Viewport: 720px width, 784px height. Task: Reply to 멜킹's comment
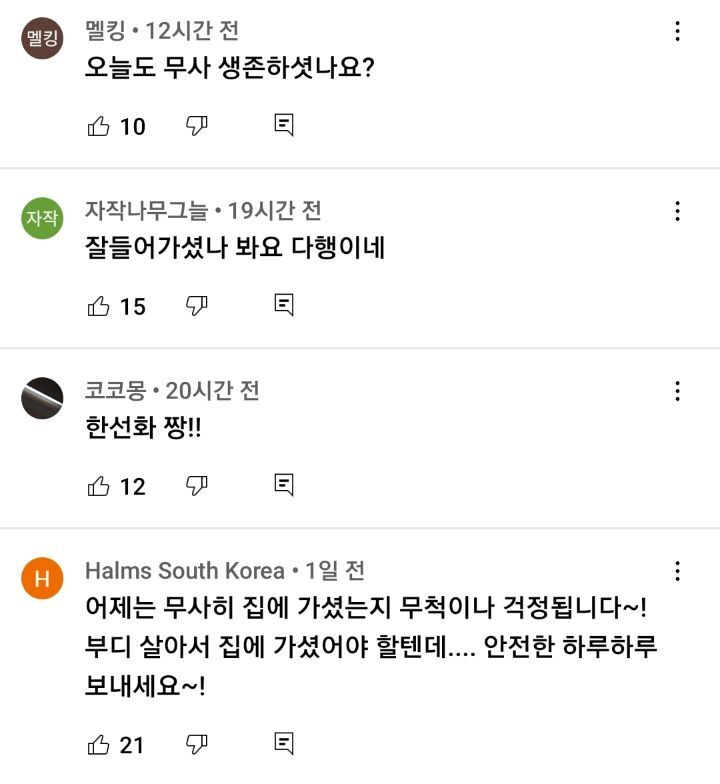284,125
